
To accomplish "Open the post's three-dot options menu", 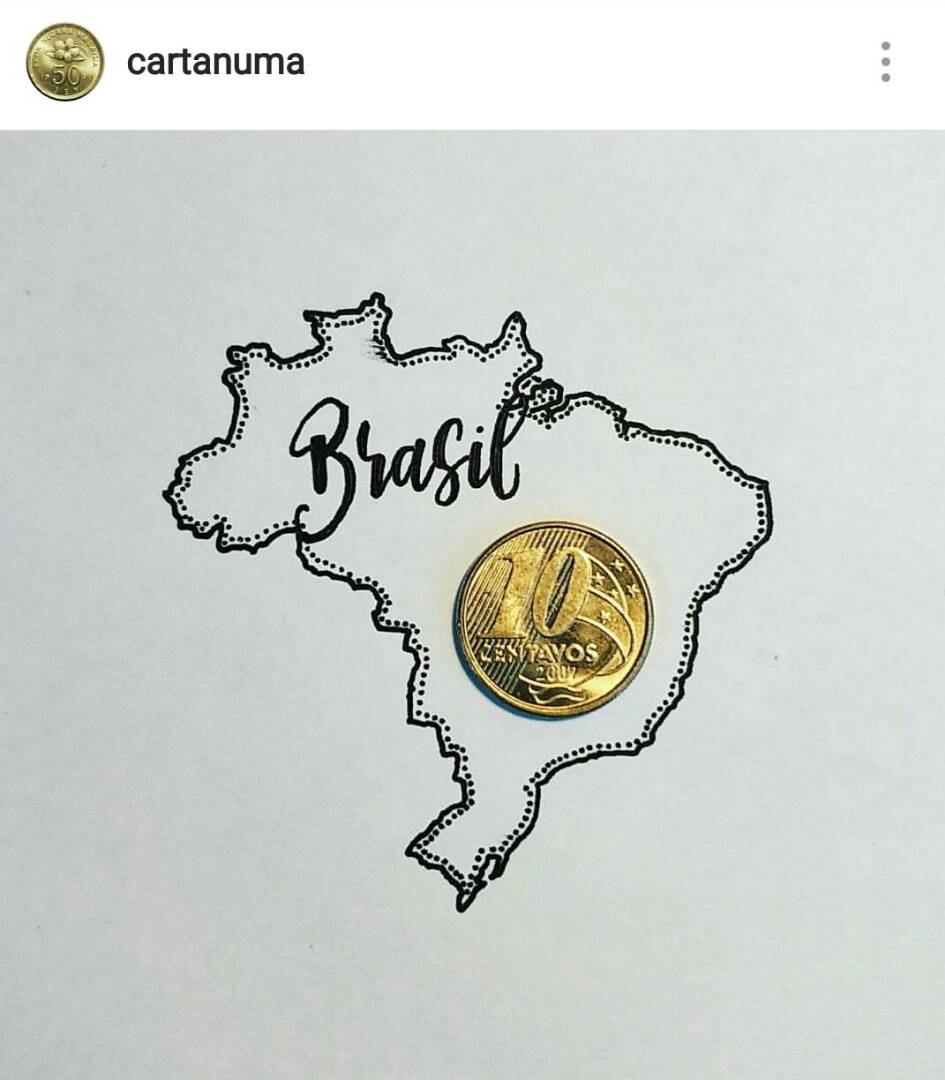I will pos(885,62).
